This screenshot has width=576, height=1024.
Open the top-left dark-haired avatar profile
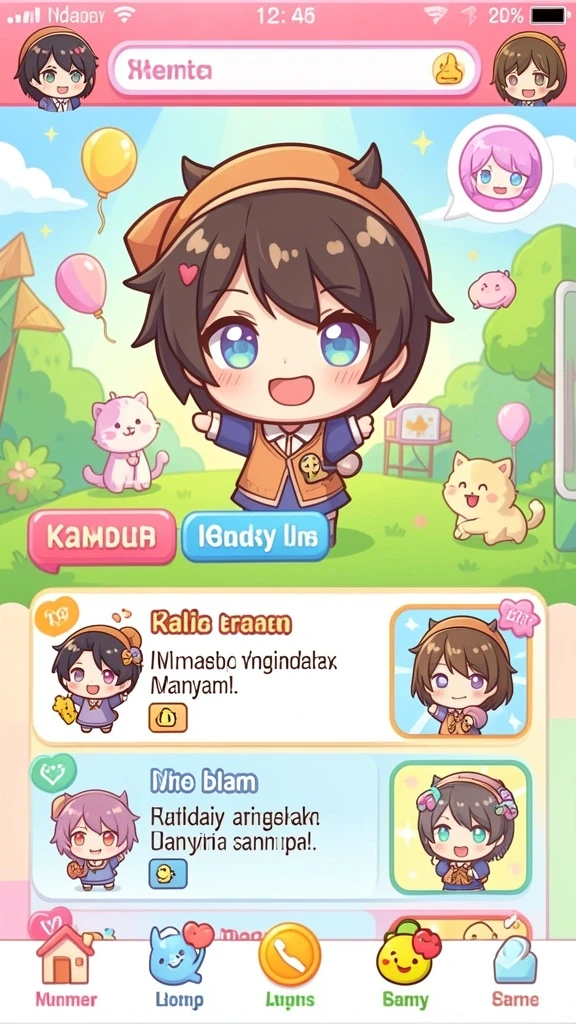(56, 67)
